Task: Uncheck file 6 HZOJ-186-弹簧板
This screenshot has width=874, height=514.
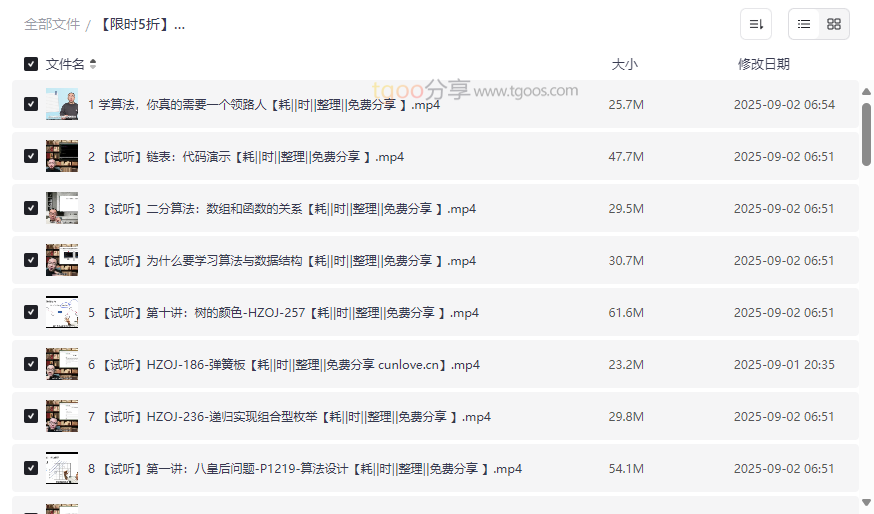Action: [31, 364]
